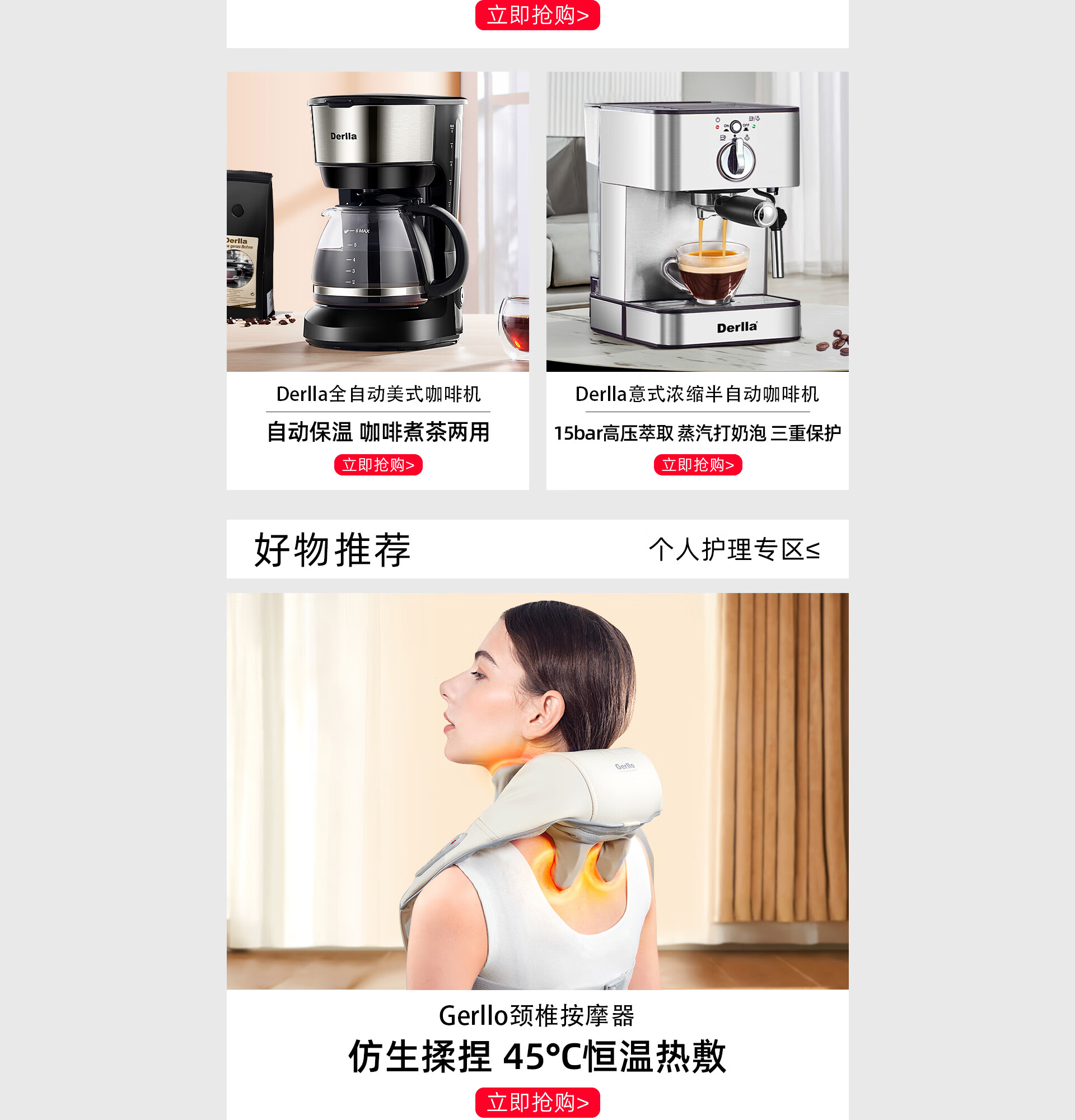Click 立即抢购 under the American coffee machine
The image size is (1075, 1120).
pyautogui.click(x=378, y=466)
